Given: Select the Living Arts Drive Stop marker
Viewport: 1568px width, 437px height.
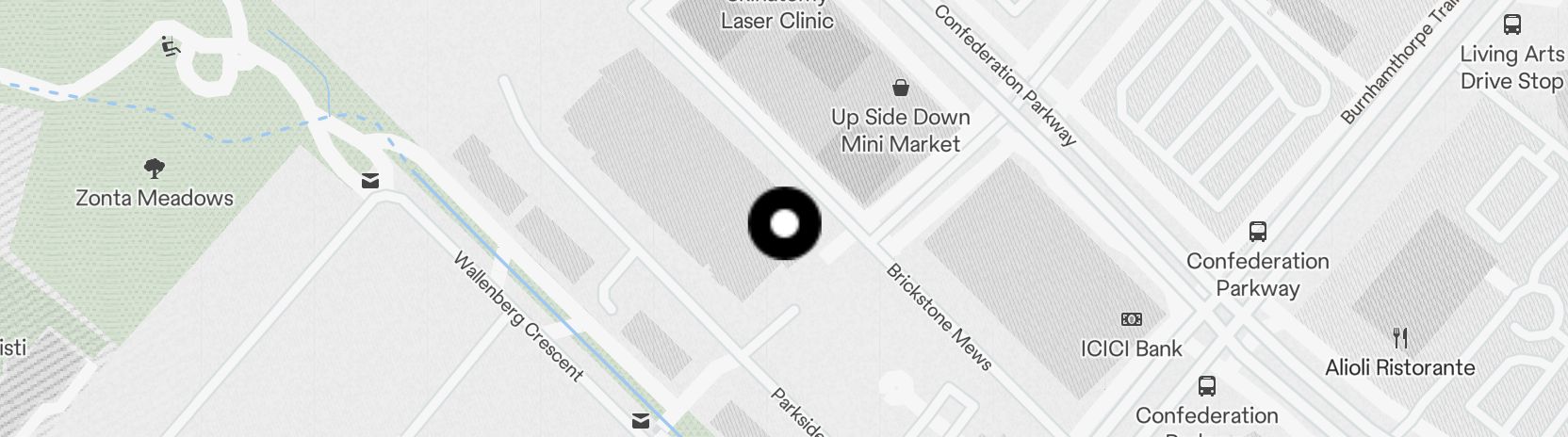Looking at the screenshot, I should click(1512, 25).
